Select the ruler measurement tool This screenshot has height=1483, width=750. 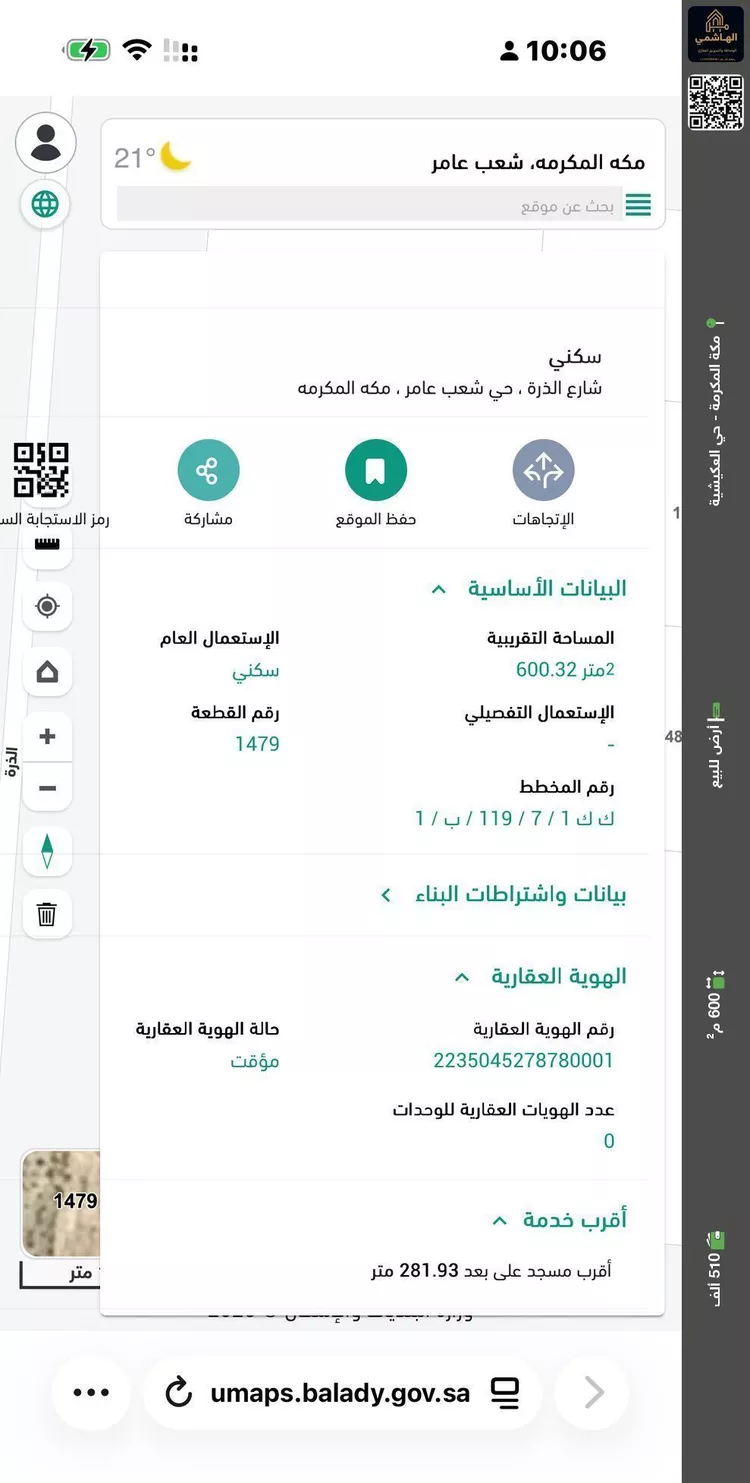46,543
